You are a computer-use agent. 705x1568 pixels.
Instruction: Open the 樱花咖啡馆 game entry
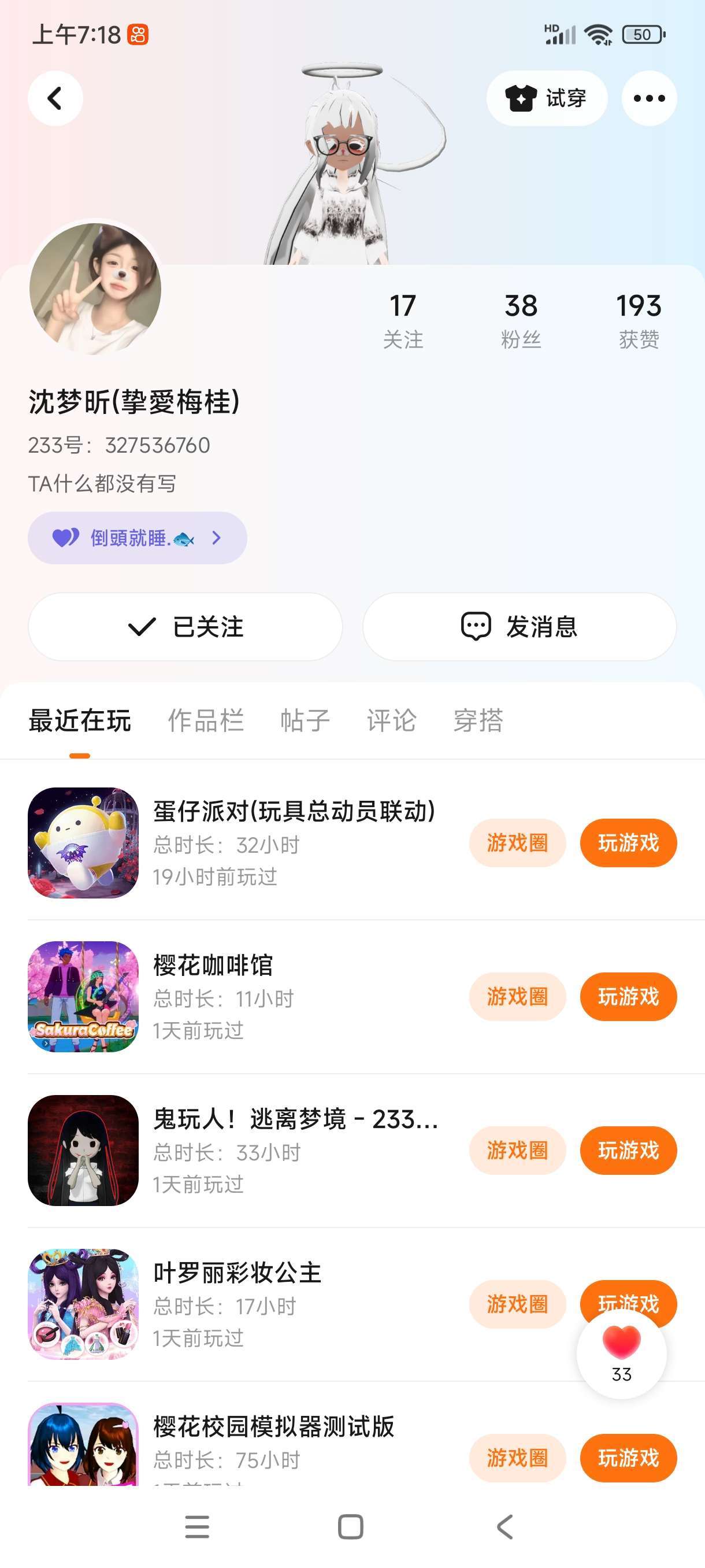coord(213,996)
